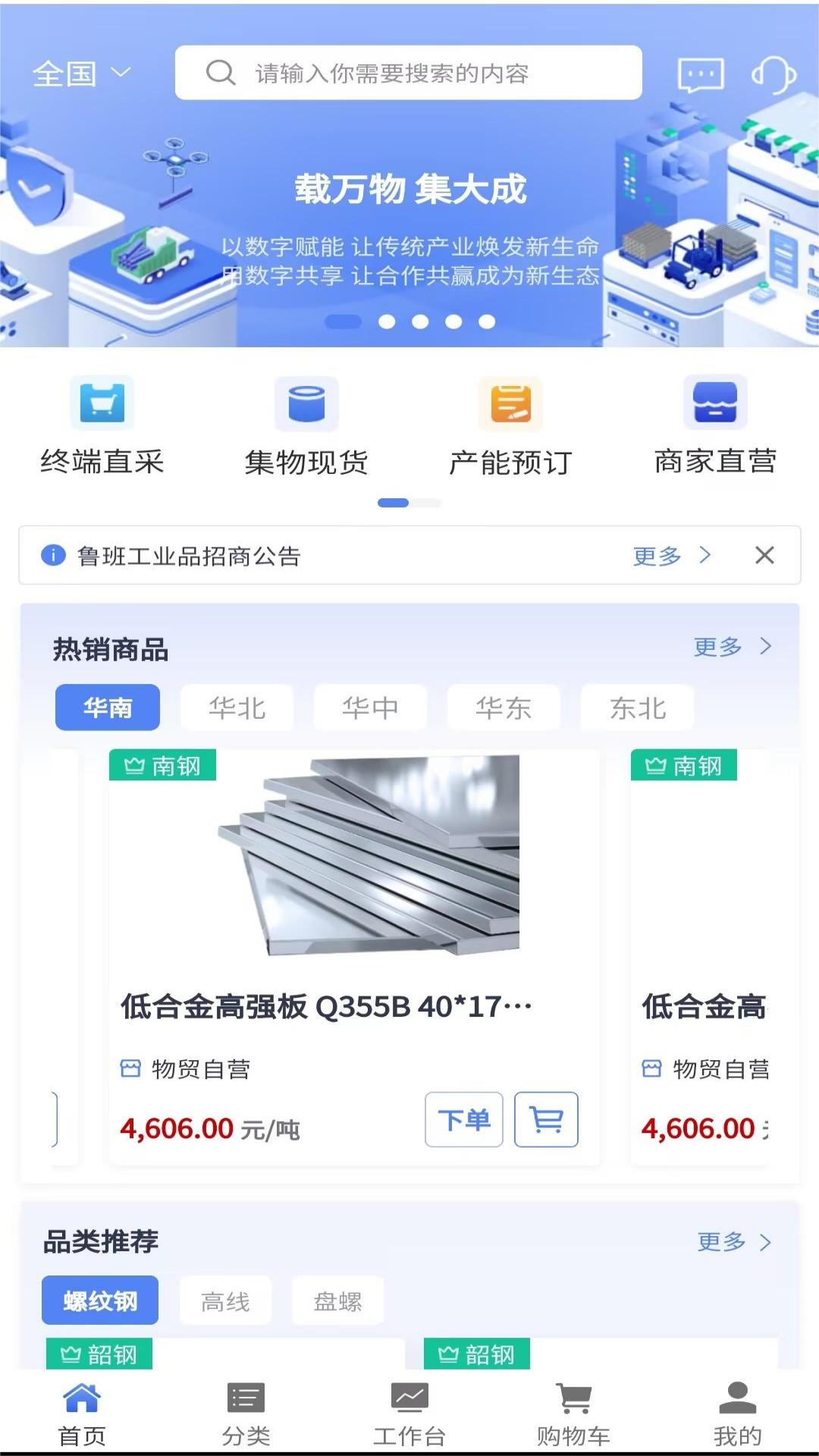Open 集物现货 shortcut icon
This screenshot has height=1456, width=819.
tap(307, 403)
